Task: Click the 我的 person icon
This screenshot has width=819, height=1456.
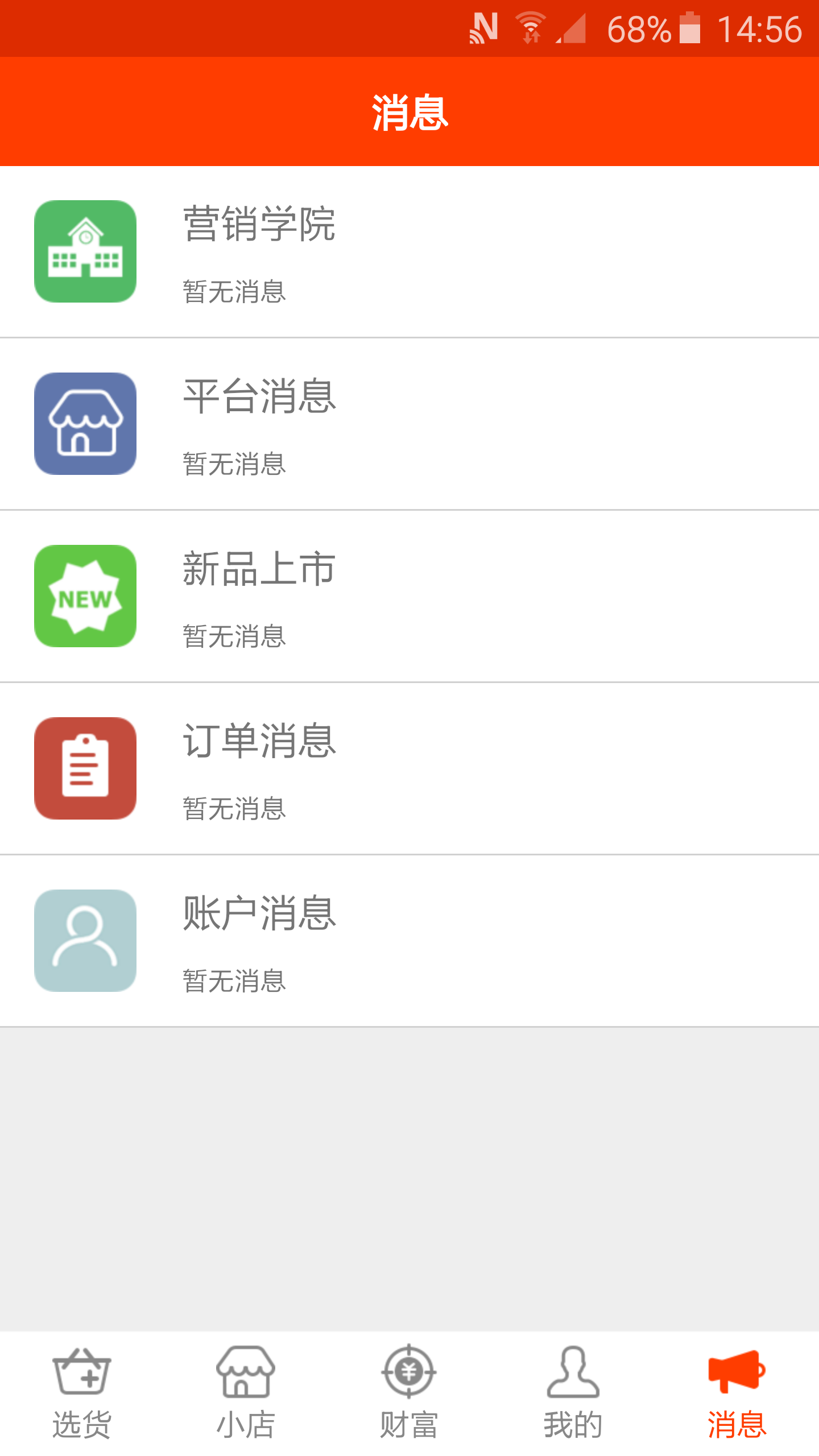Action: 573,1372
